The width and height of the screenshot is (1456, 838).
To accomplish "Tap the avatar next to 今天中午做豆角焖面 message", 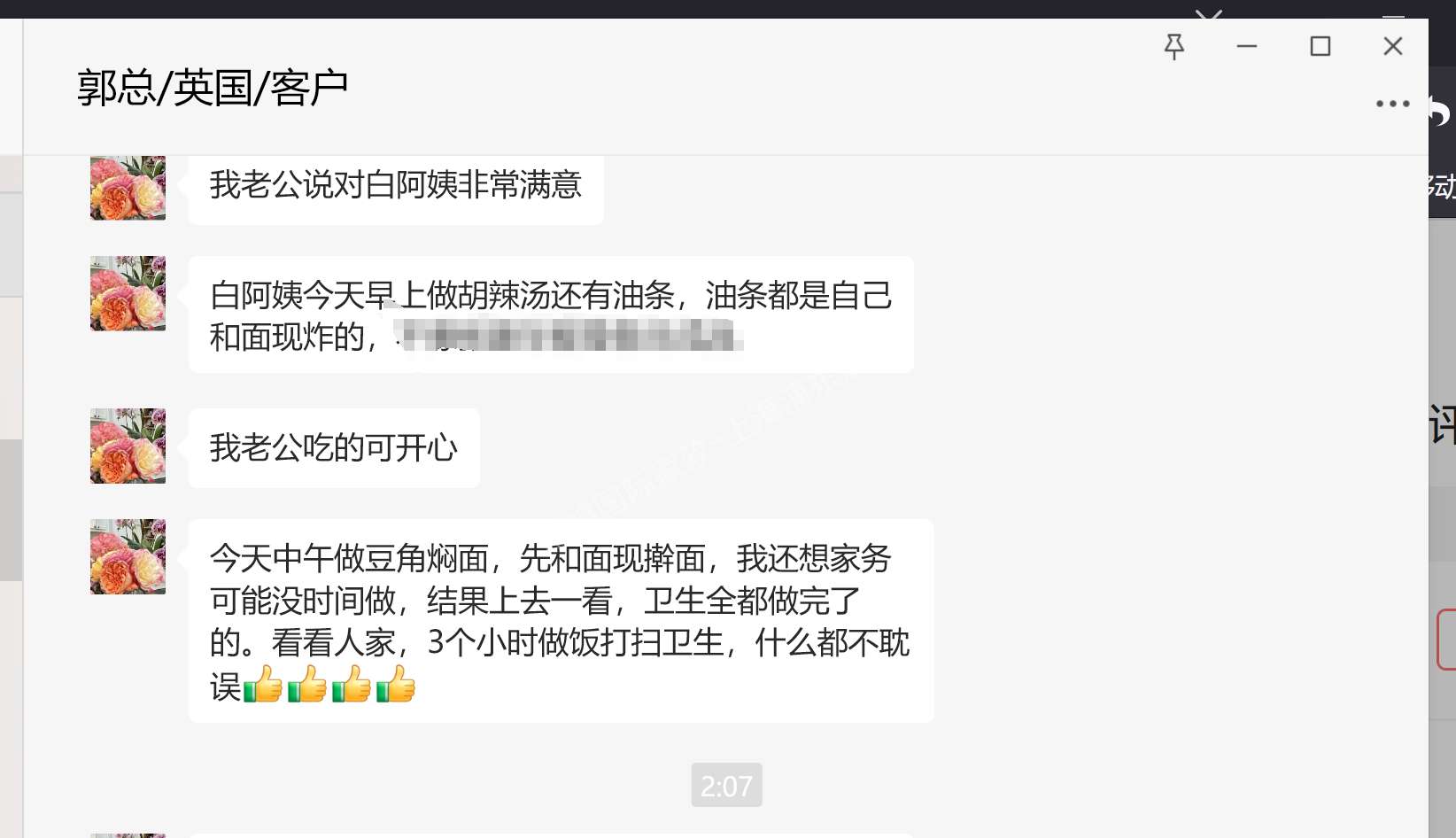I will tap(128, 556).
